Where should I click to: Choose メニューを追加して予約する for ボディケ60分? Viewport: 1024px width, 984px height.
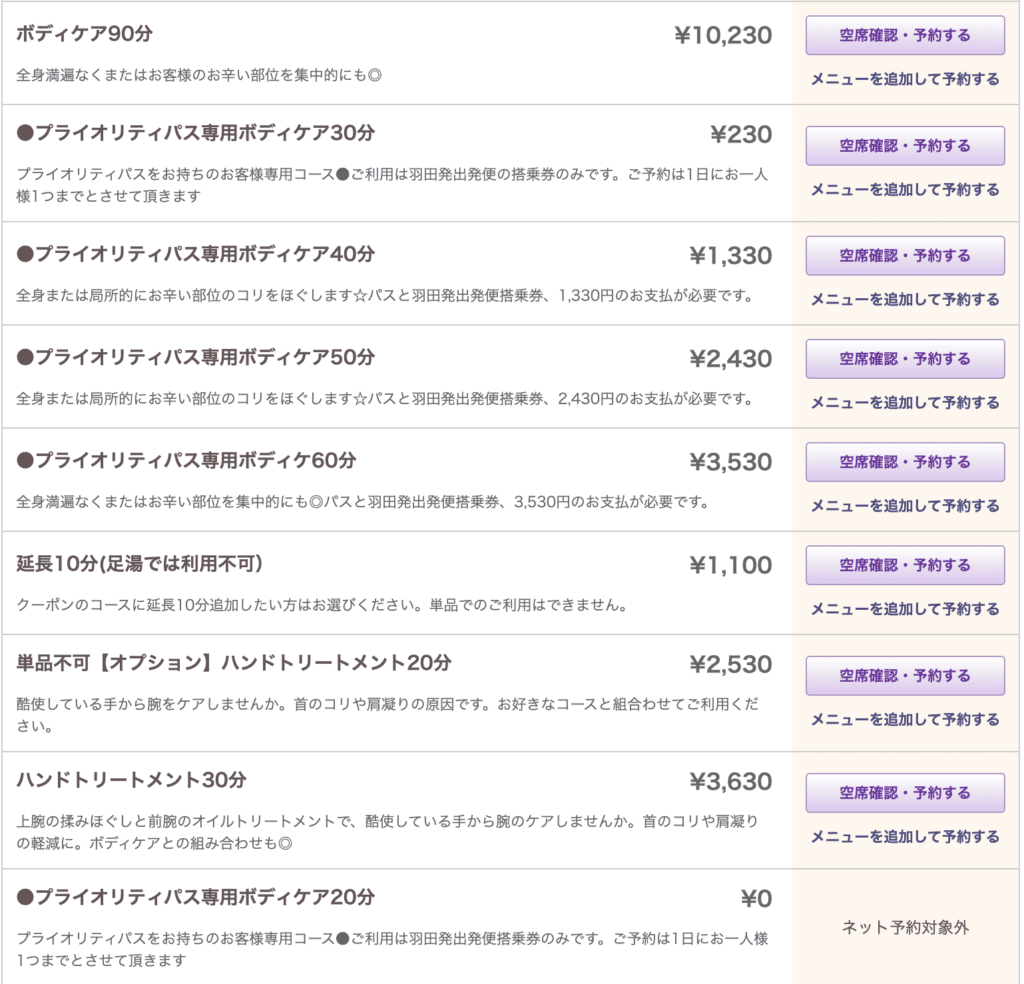pyautogui.click(x=905, y=506)
